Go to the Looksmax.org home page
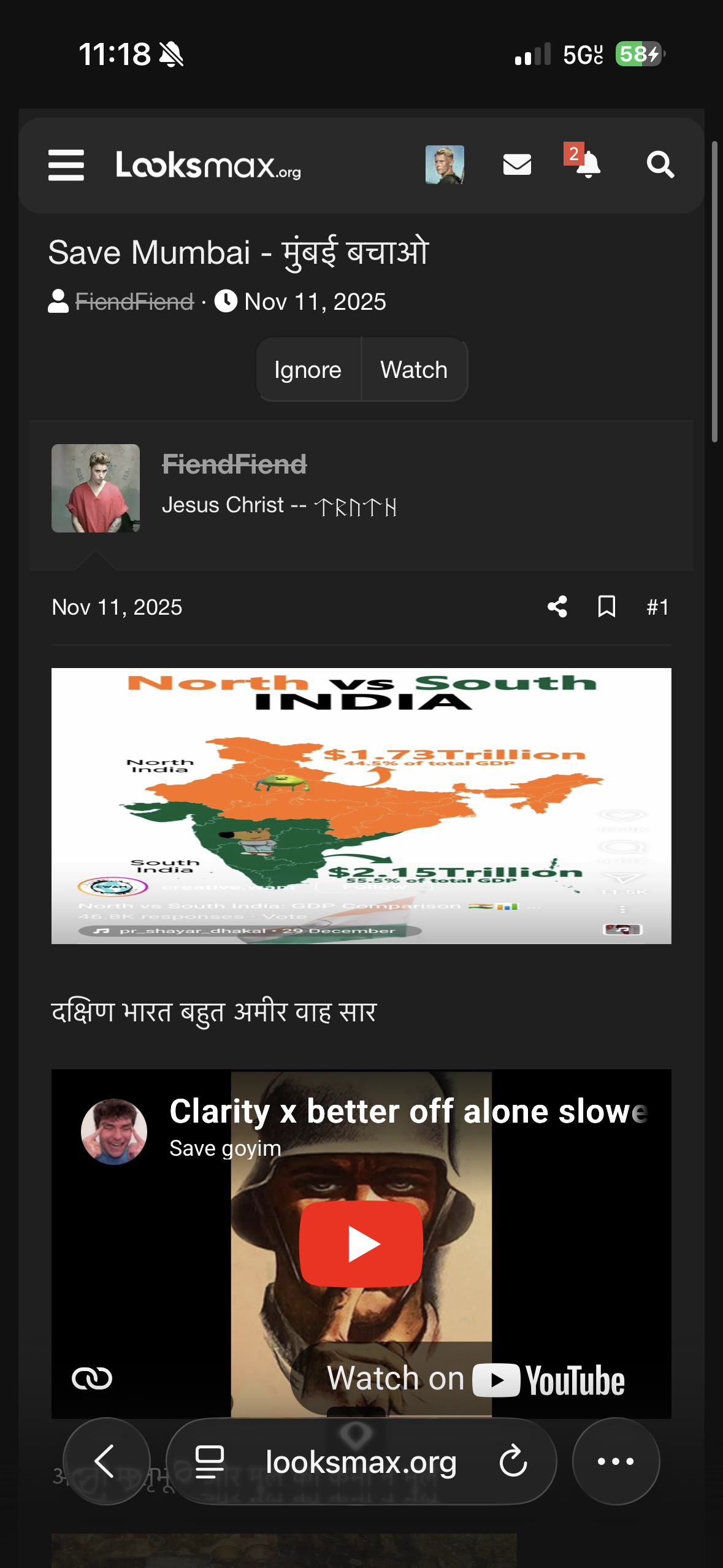Viewport: 723px width, 1568px height. 208,165
